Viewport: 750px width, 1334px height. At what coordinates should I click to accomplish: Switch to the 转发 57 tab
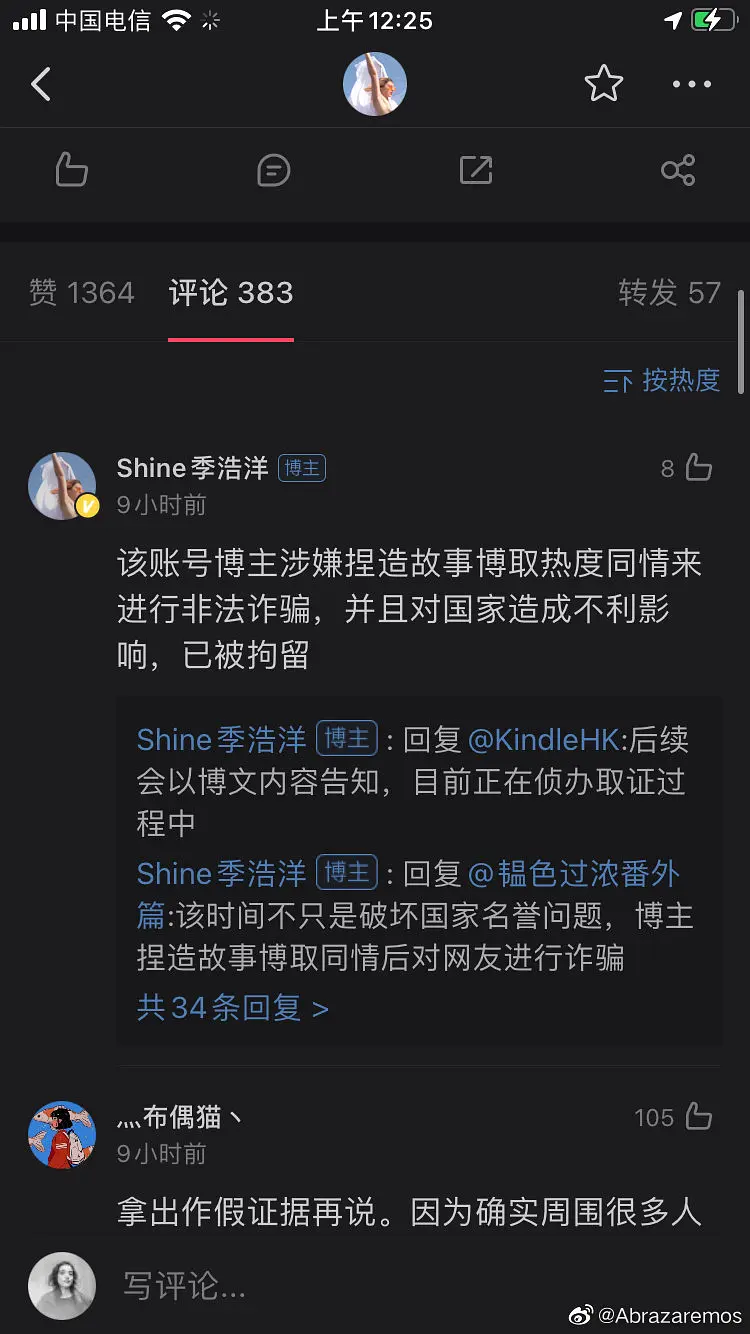pos(669,293)
